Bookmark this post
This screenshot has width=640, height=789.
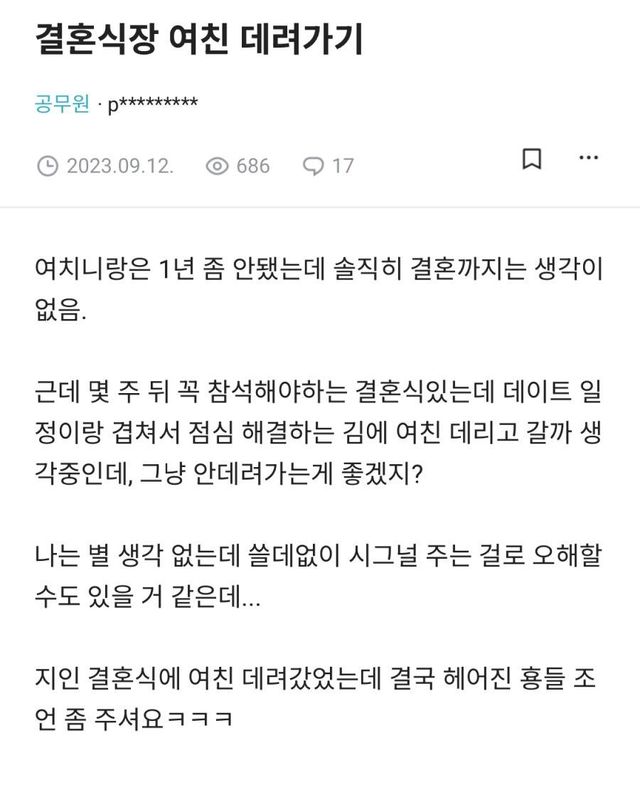point(532,160)
